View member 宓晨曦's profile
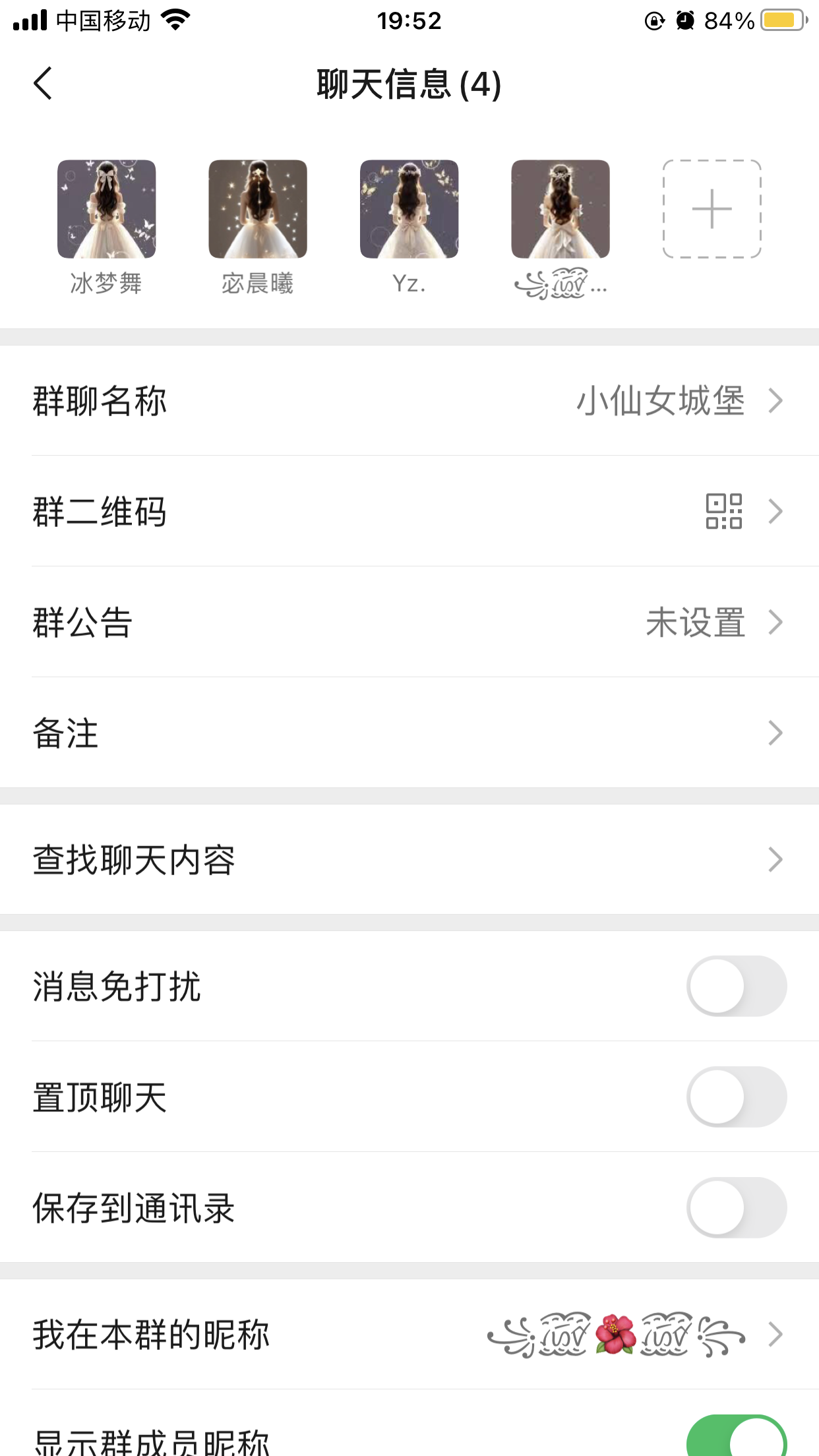819x1456 pixels. point(258,209)
